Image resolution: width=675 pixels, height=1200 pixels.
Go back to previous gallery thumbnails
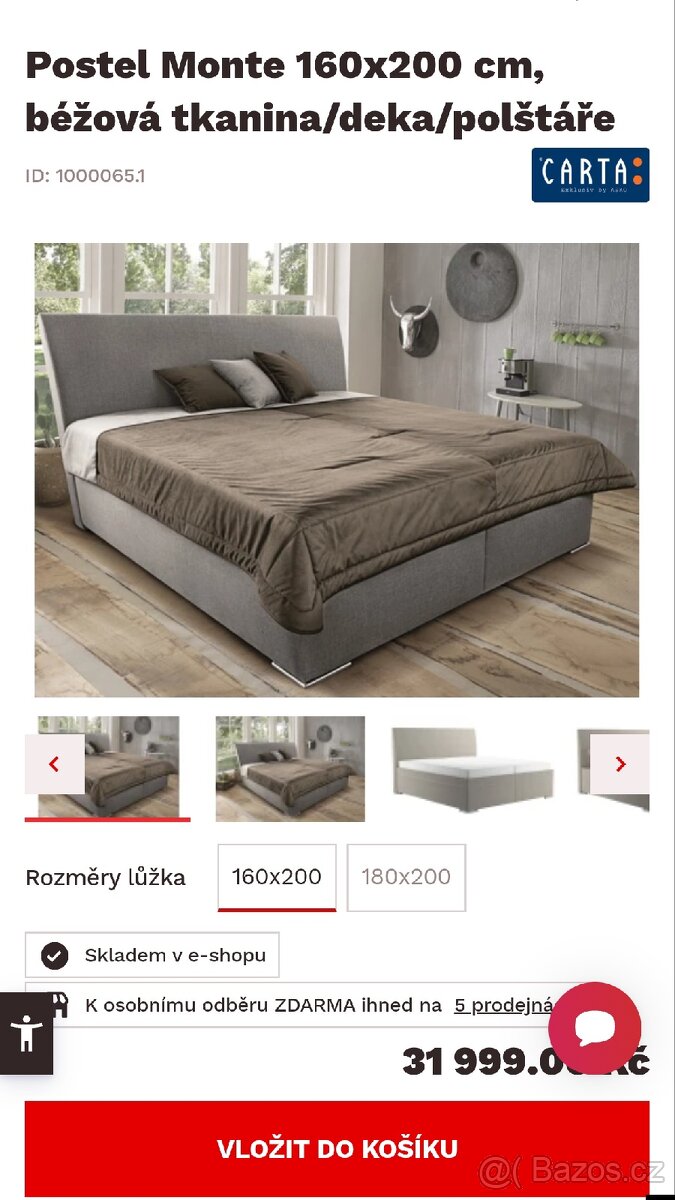tap(54, 764)
